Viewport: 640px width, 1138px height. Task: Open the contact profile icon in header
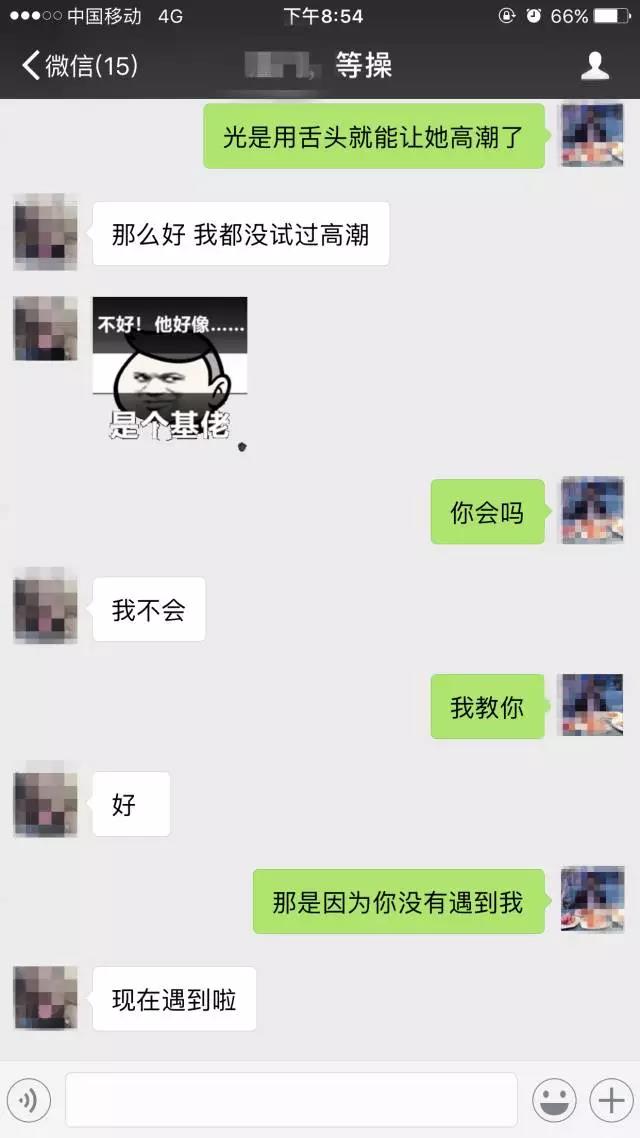pos(595,66)
